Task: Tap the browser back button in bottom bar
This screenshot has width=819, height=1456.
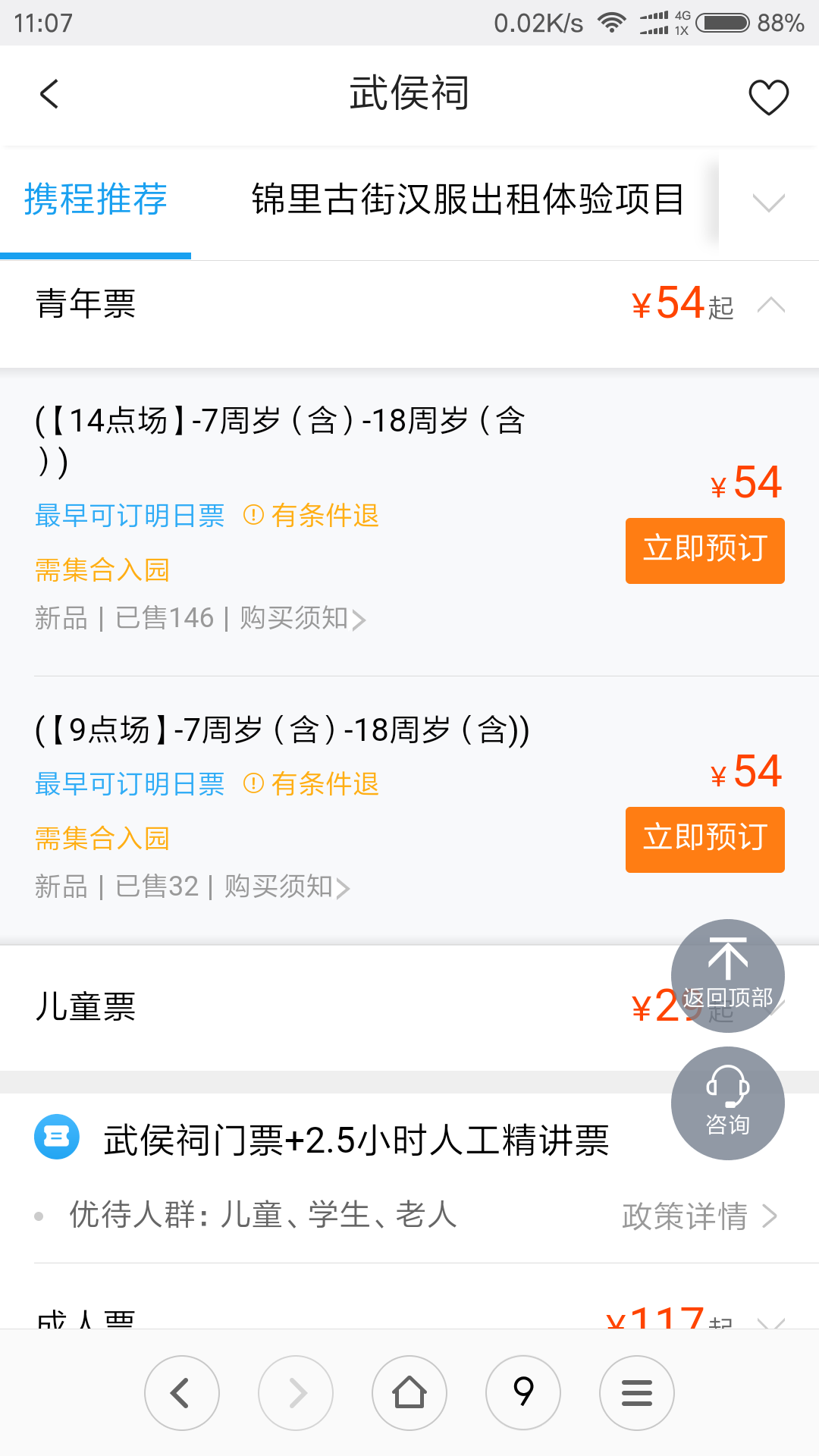Action: pos(182,1393)
